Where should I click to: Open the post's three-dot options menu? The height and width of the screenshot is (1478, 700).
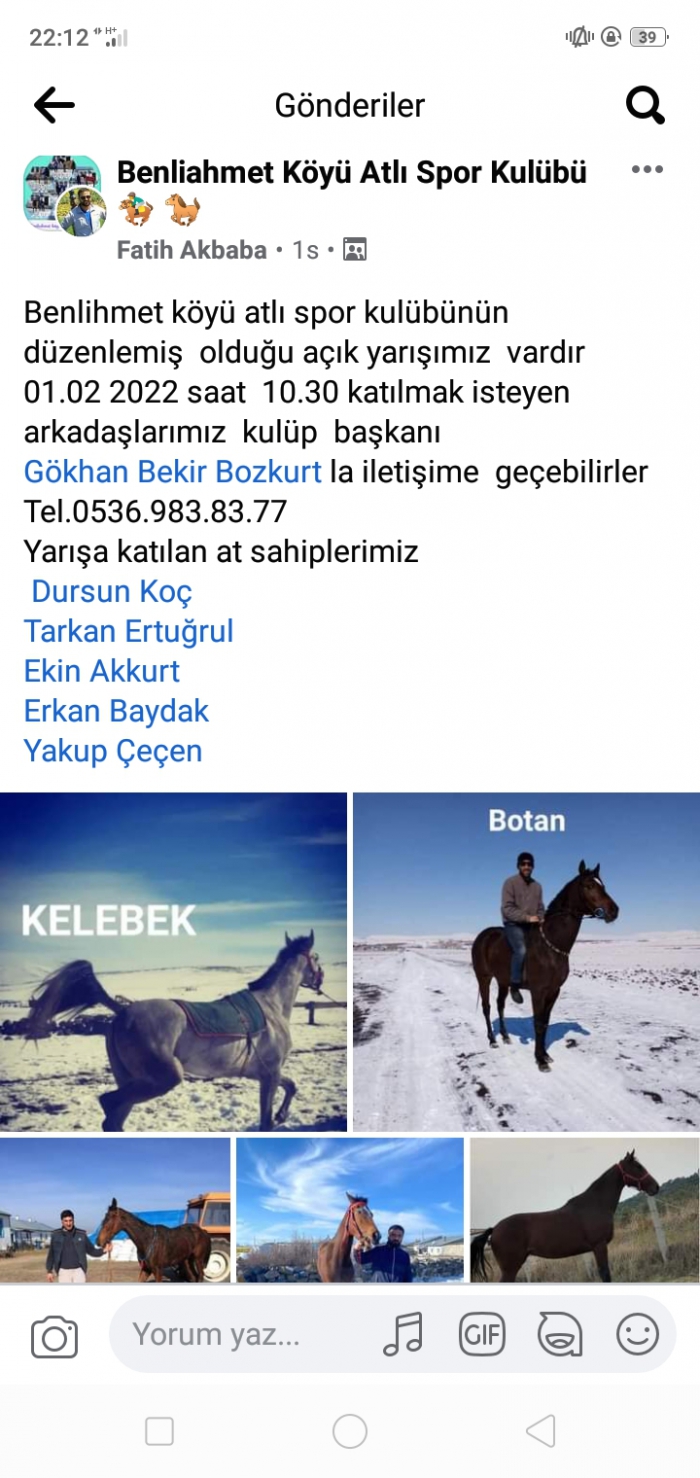647,170
